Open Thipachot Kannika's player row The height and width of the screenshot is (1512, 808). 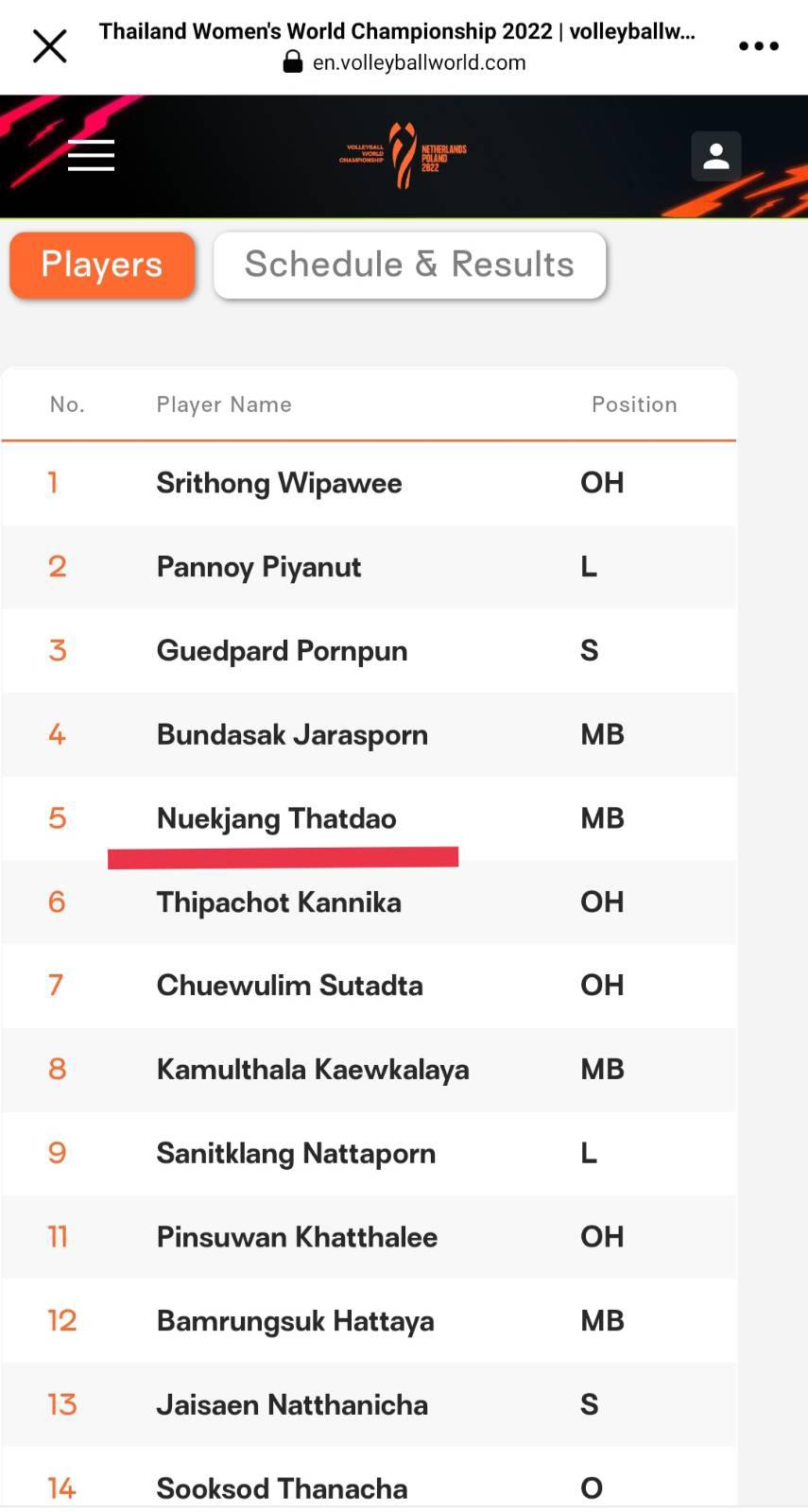point(369,902)
